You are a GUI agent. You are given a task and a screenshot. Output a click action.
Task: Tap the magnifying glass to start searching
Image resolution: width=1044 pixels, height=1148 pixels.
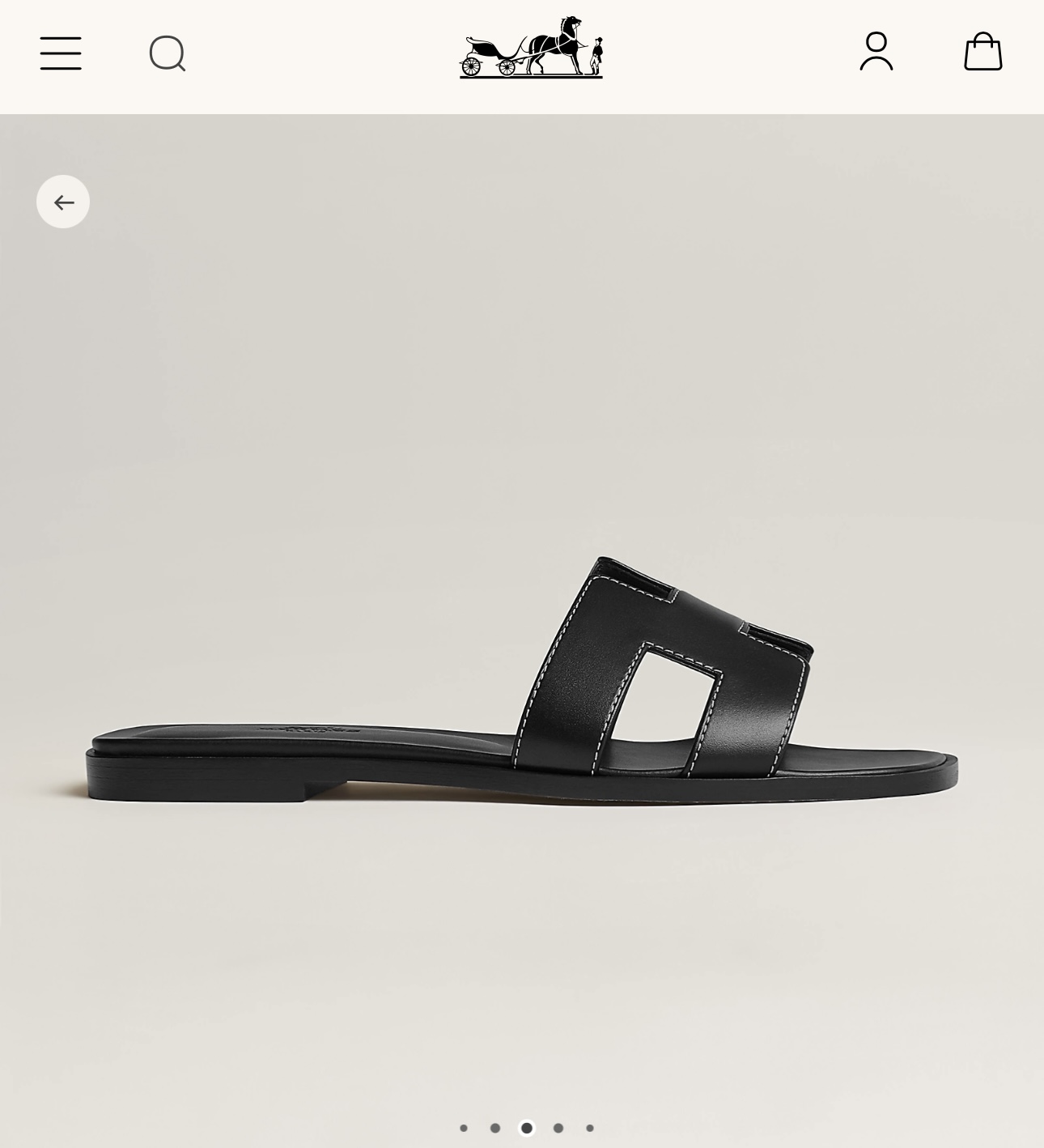point(167,53)
